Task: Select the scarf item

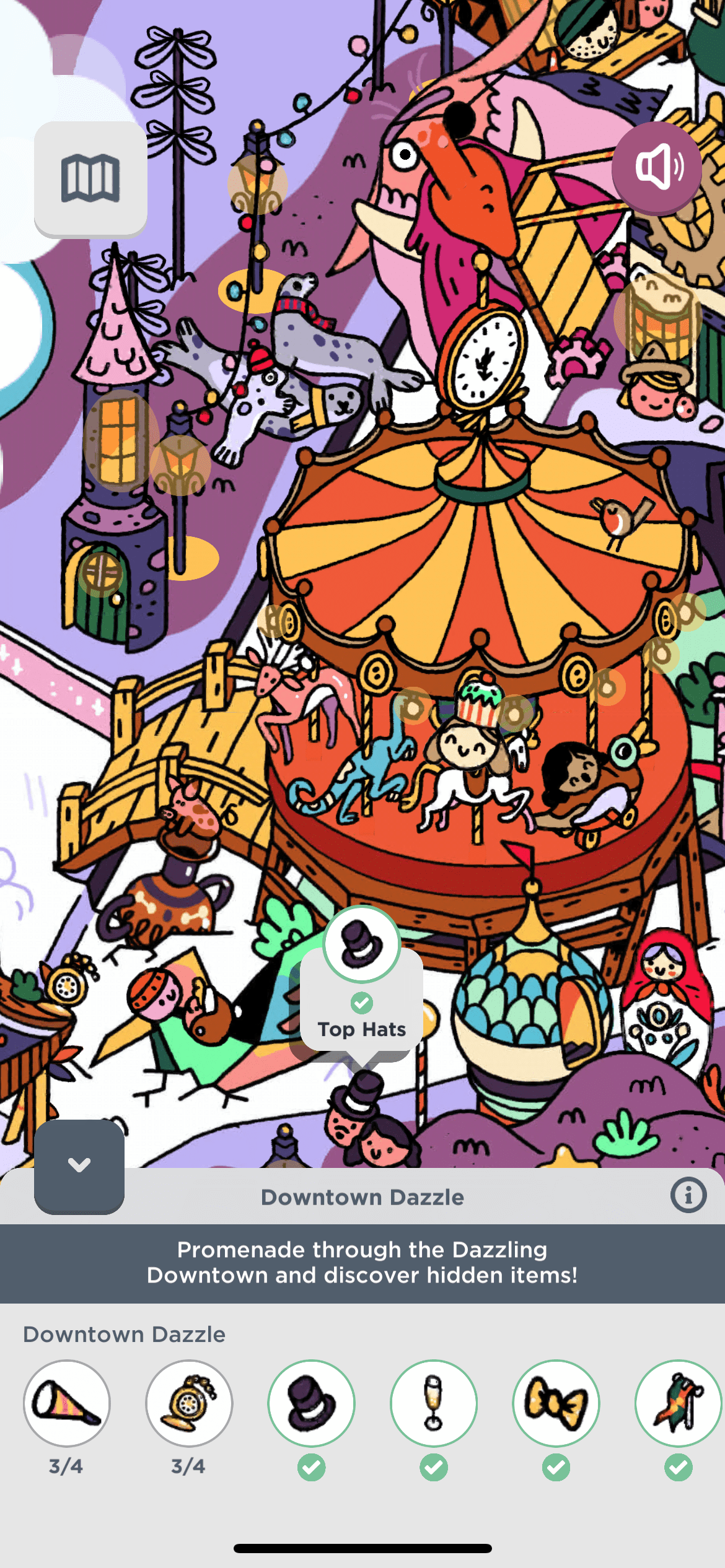Action: coord(678,1403)
